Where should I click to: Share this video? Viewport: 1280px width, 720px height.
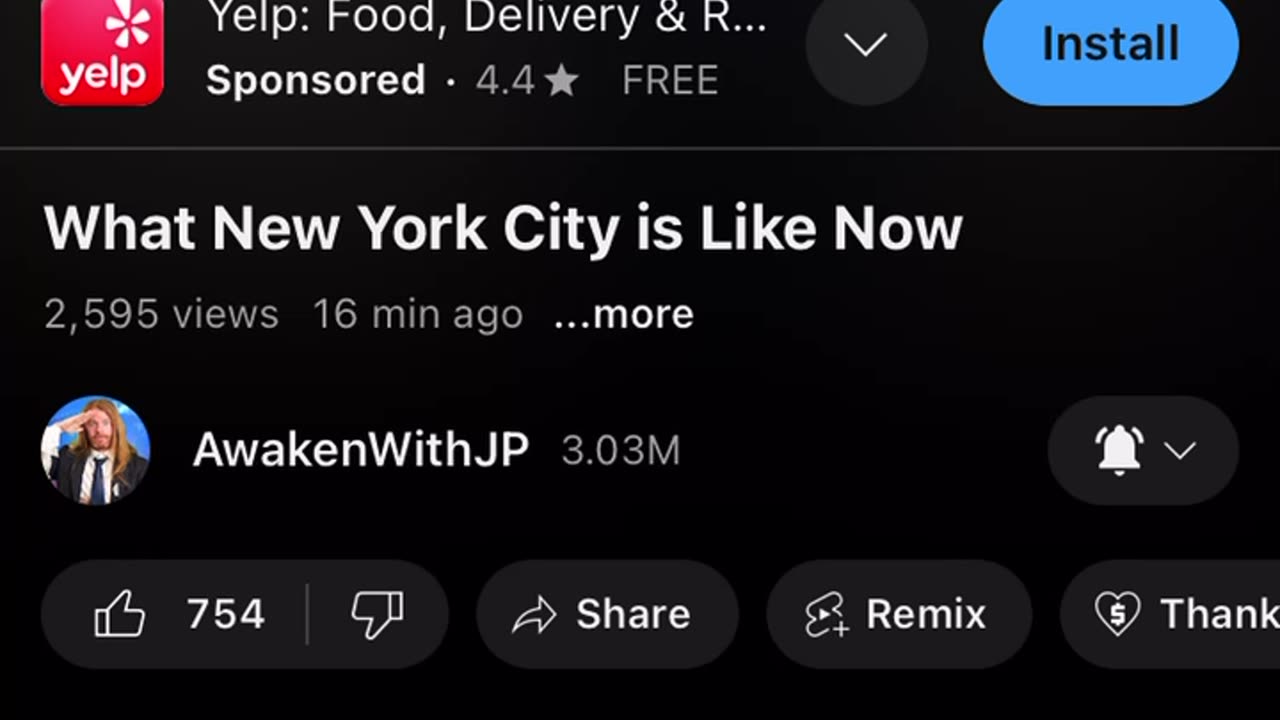pos(606,614)
